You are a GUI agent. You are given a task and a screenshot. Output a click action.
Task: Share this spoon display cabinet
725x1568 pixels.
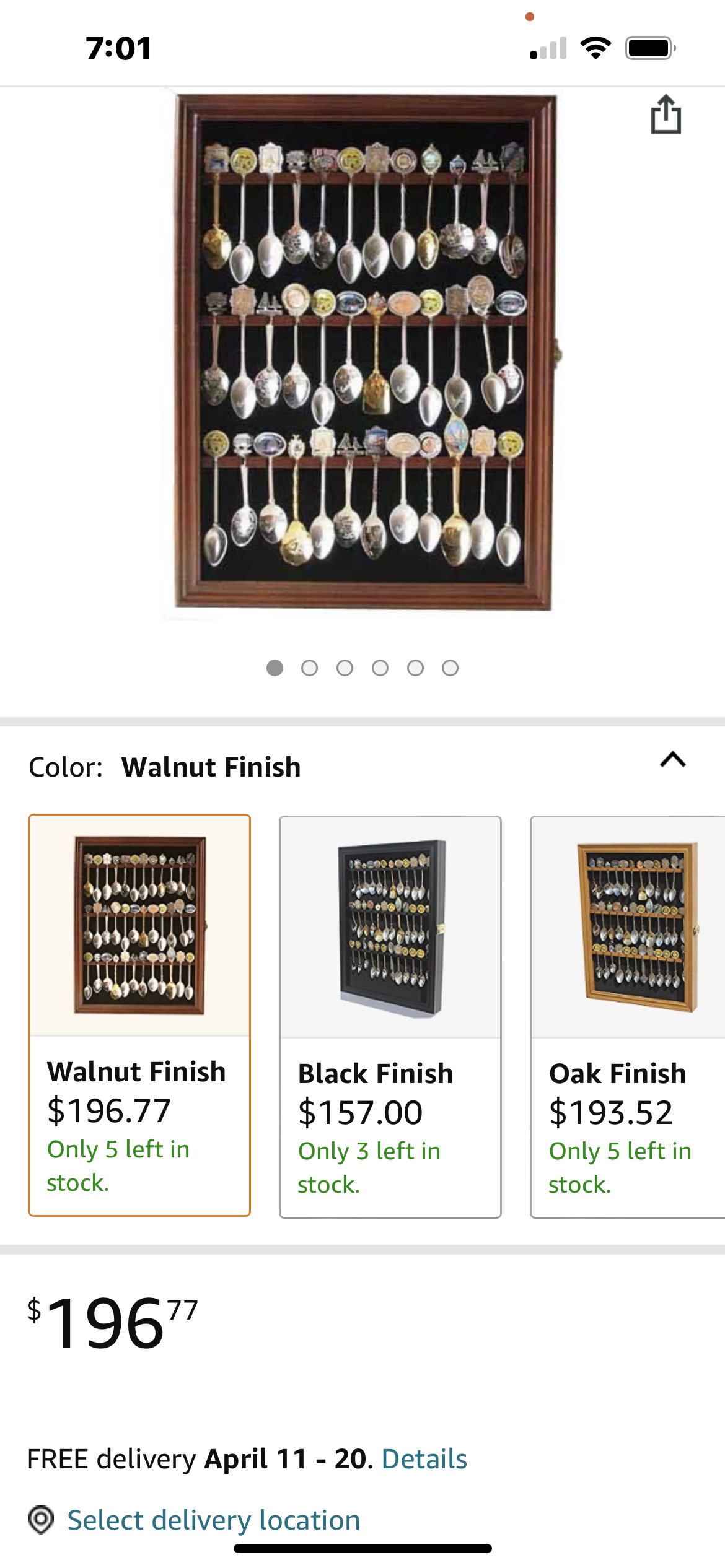click(x=666, y=115)
